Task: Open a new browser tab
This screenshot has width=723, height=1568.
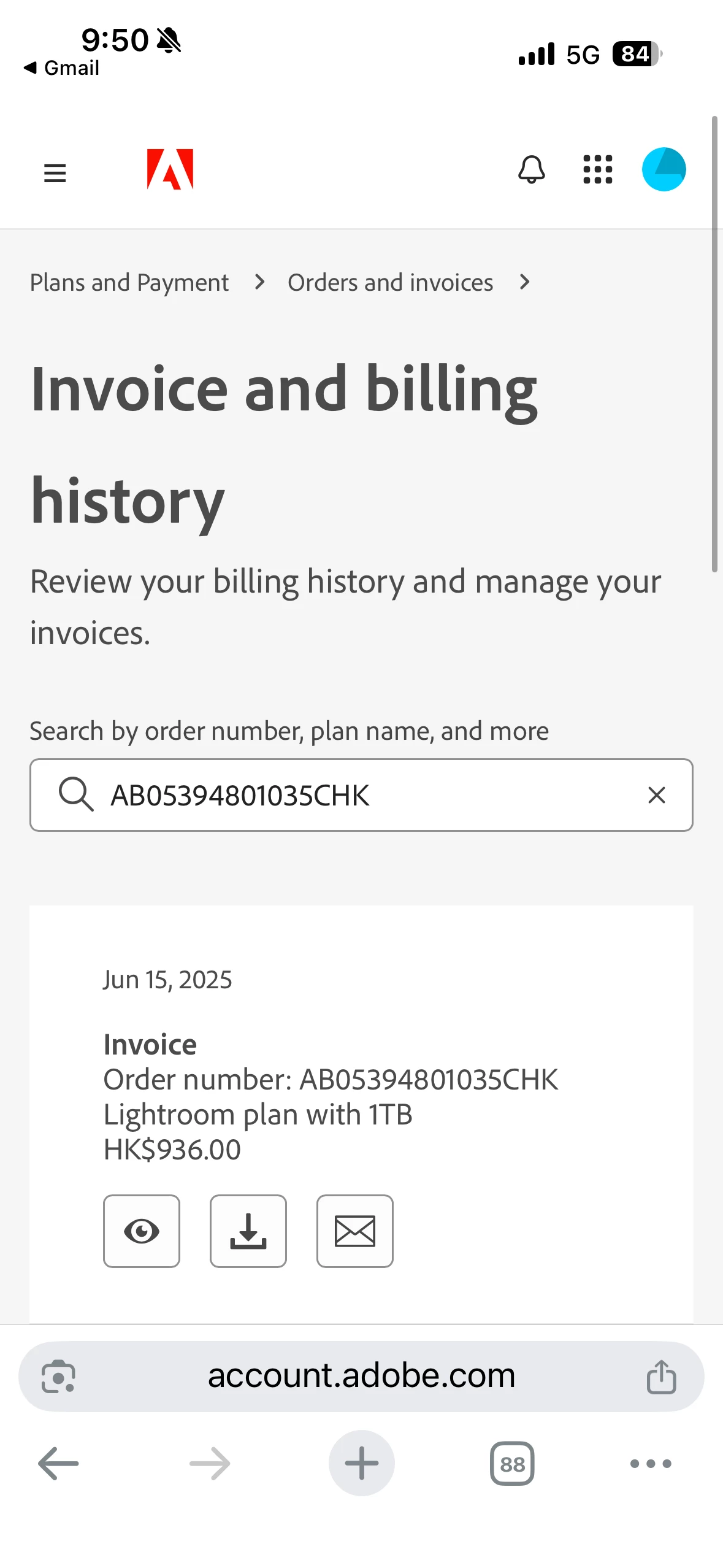Action: click(x=361, y=1464)
